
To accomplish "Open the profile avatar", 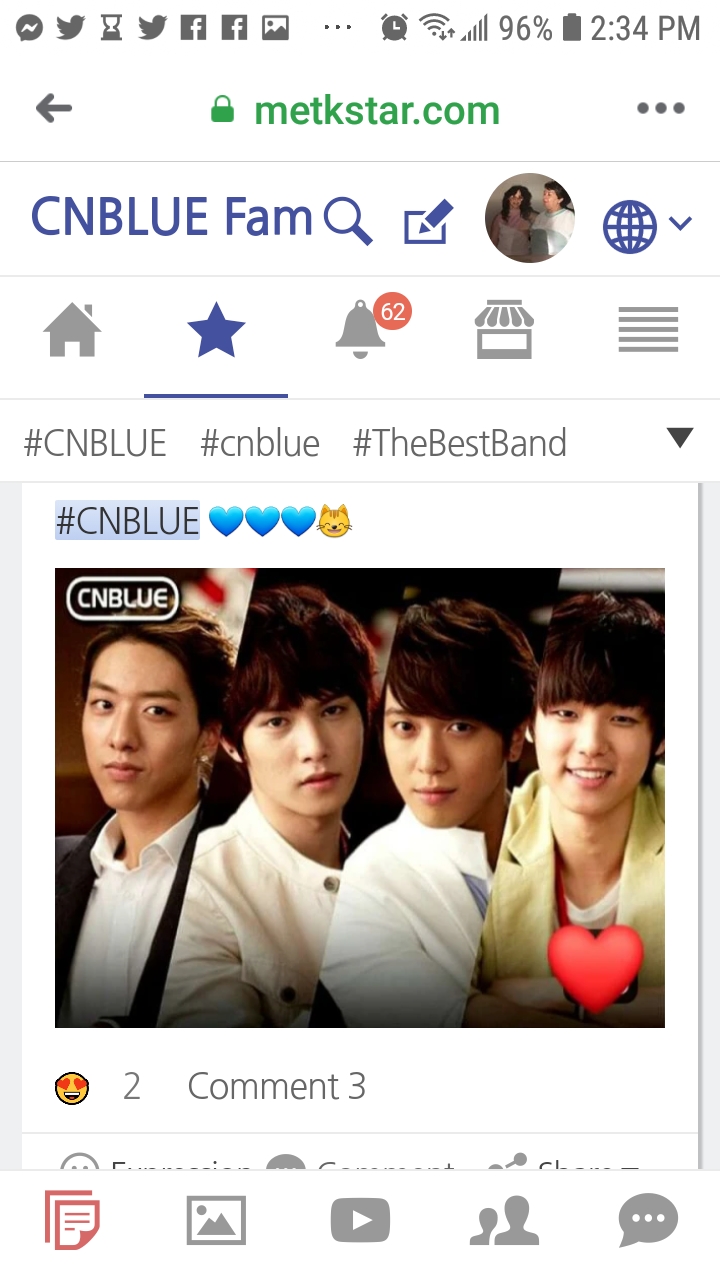I will [x=530, y=218].
